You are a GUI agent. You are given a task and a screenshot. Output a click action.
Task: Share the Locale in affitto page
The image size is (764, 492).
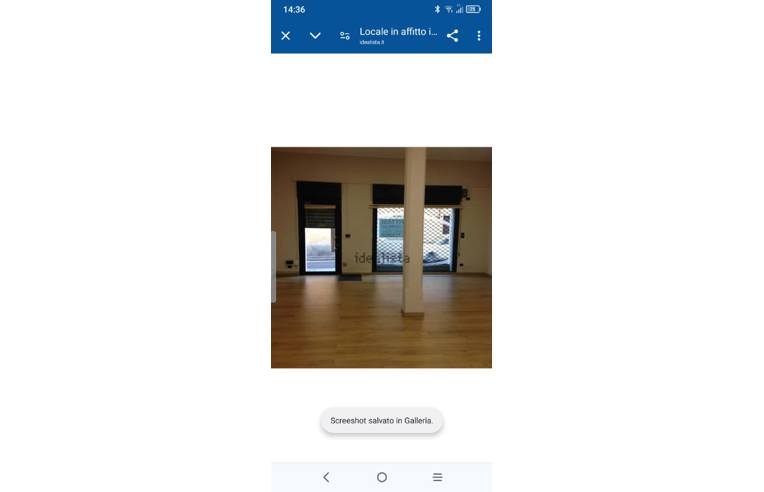click(x=452, y=36)
